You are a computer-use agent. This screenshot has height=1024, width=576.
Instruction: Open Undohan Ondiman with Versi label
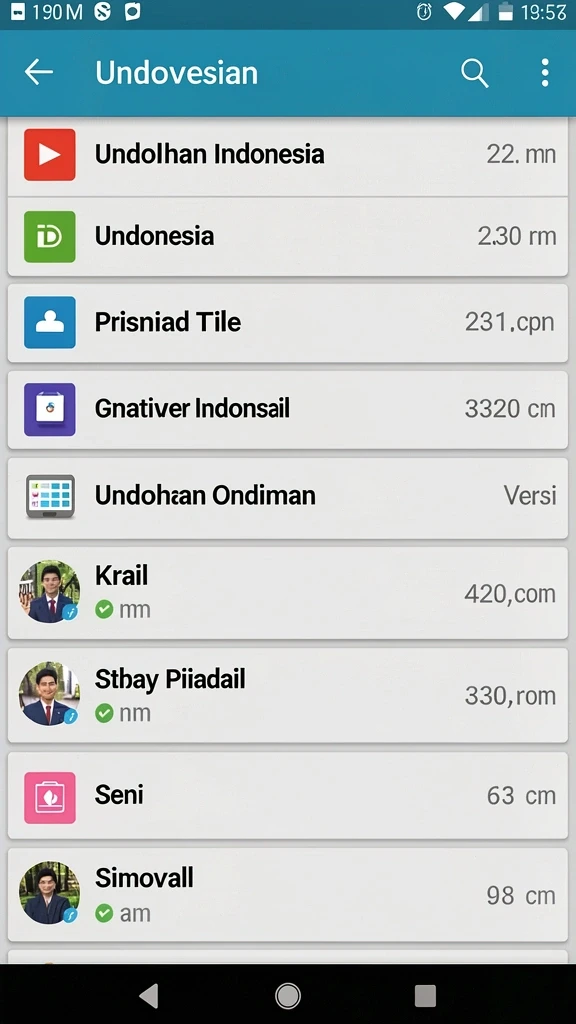point(287,498)
